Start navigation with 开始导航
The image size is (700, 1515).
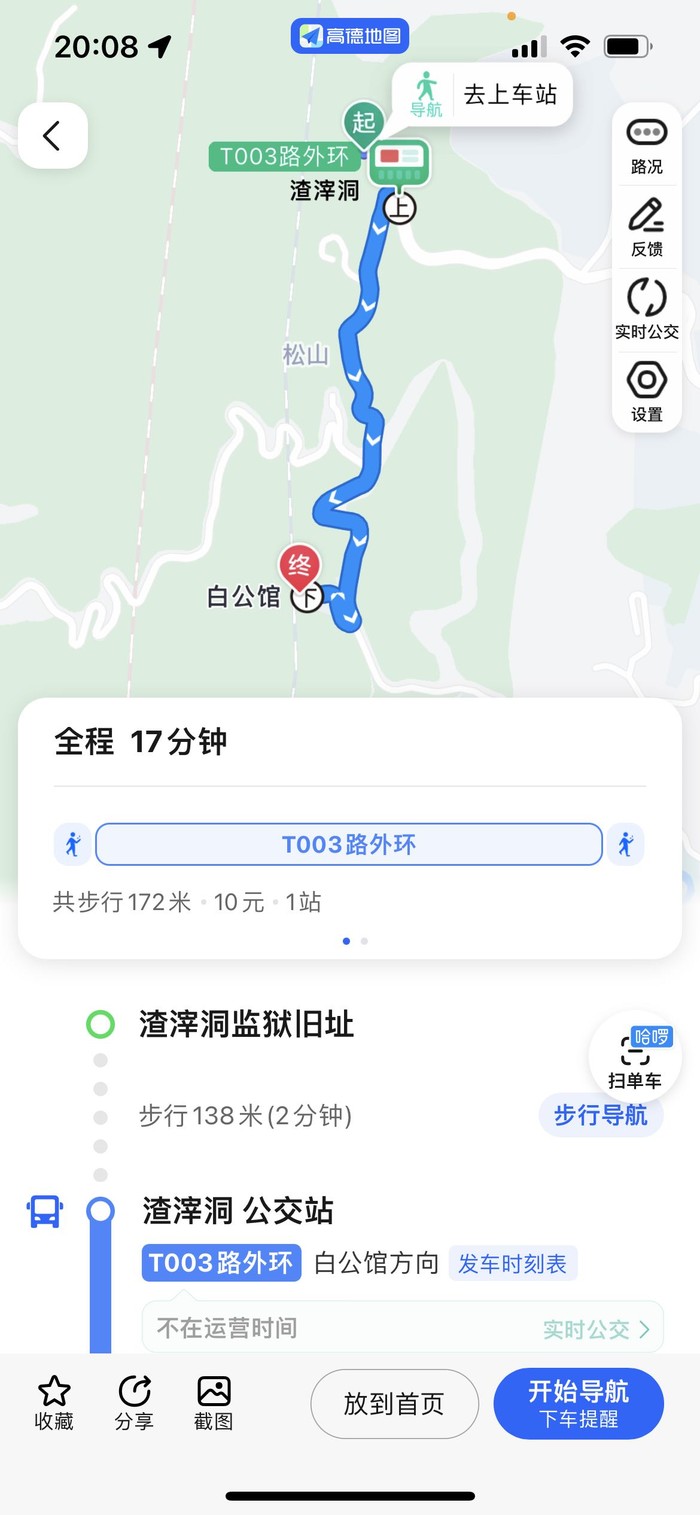point(579,1404)
